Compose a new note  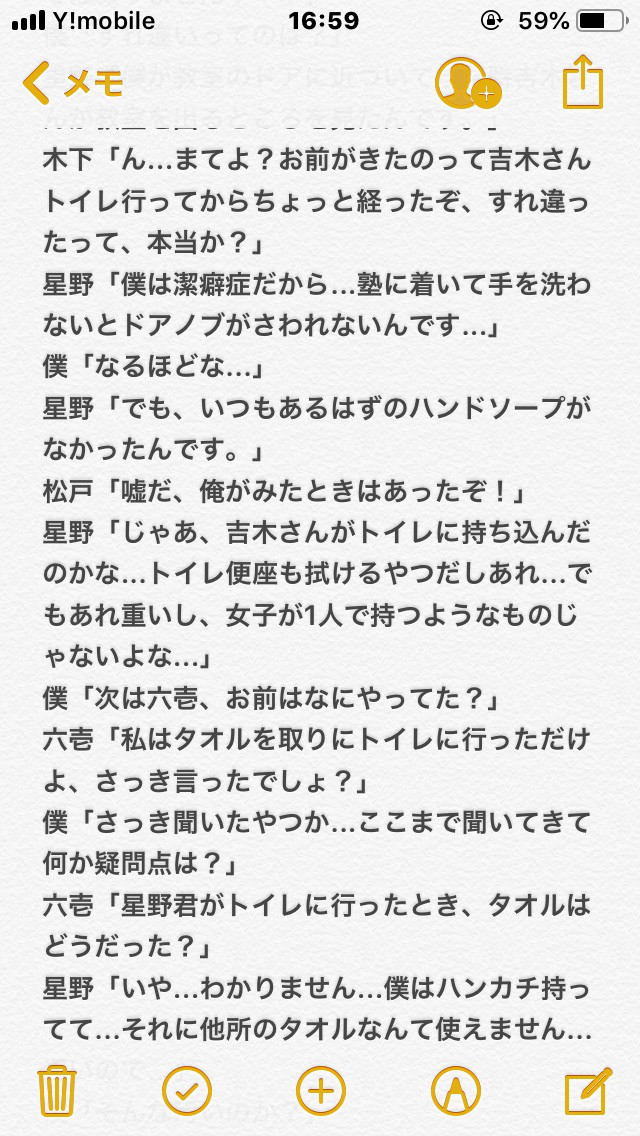(x=588, y=1090)
